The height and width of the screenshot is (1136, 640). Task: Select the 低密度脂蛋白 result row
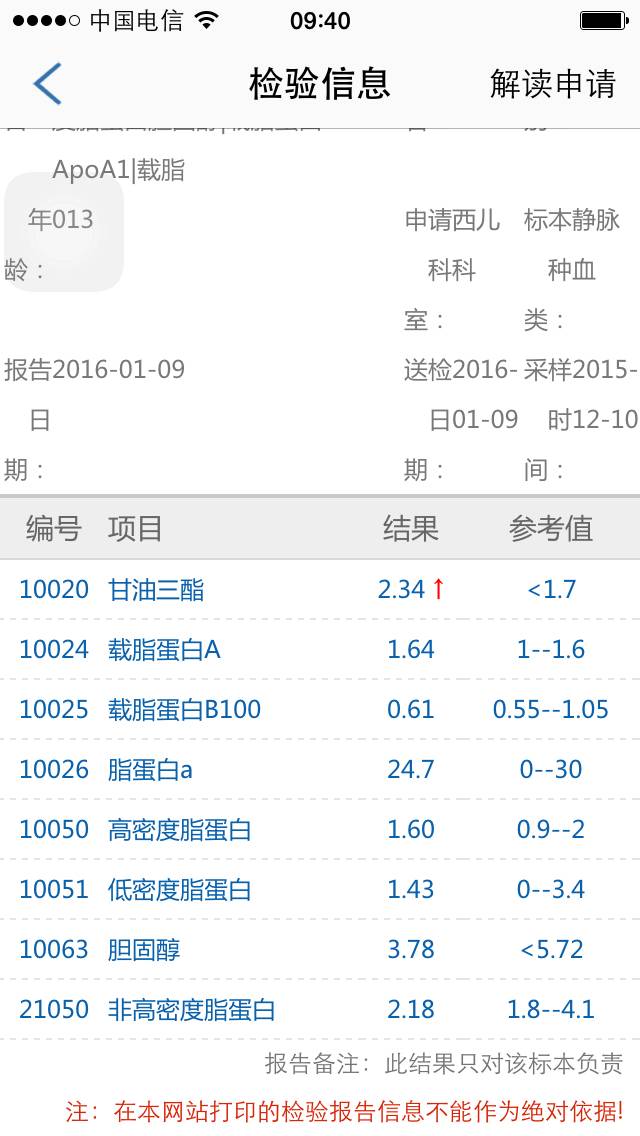[x=320, y=889]
